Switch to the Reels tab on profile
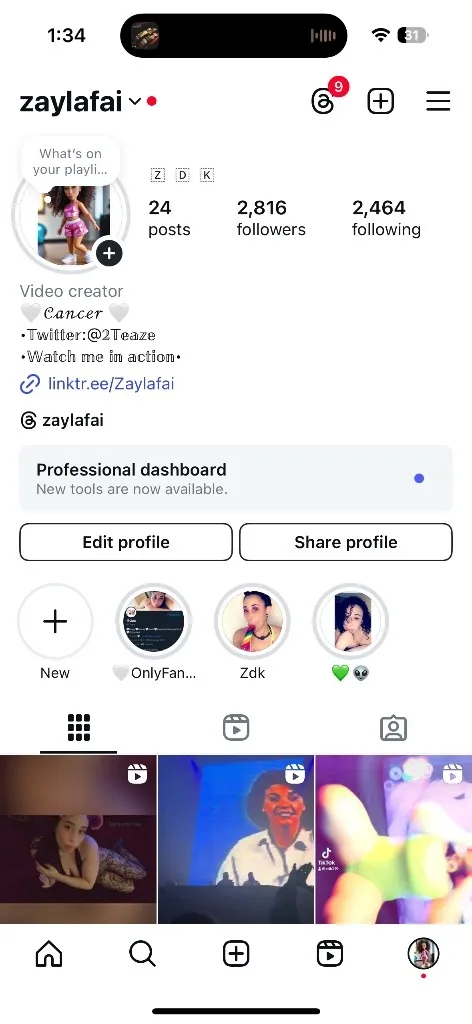The width and height of the screenshot is (472, 1024). [x=236, y=727]
